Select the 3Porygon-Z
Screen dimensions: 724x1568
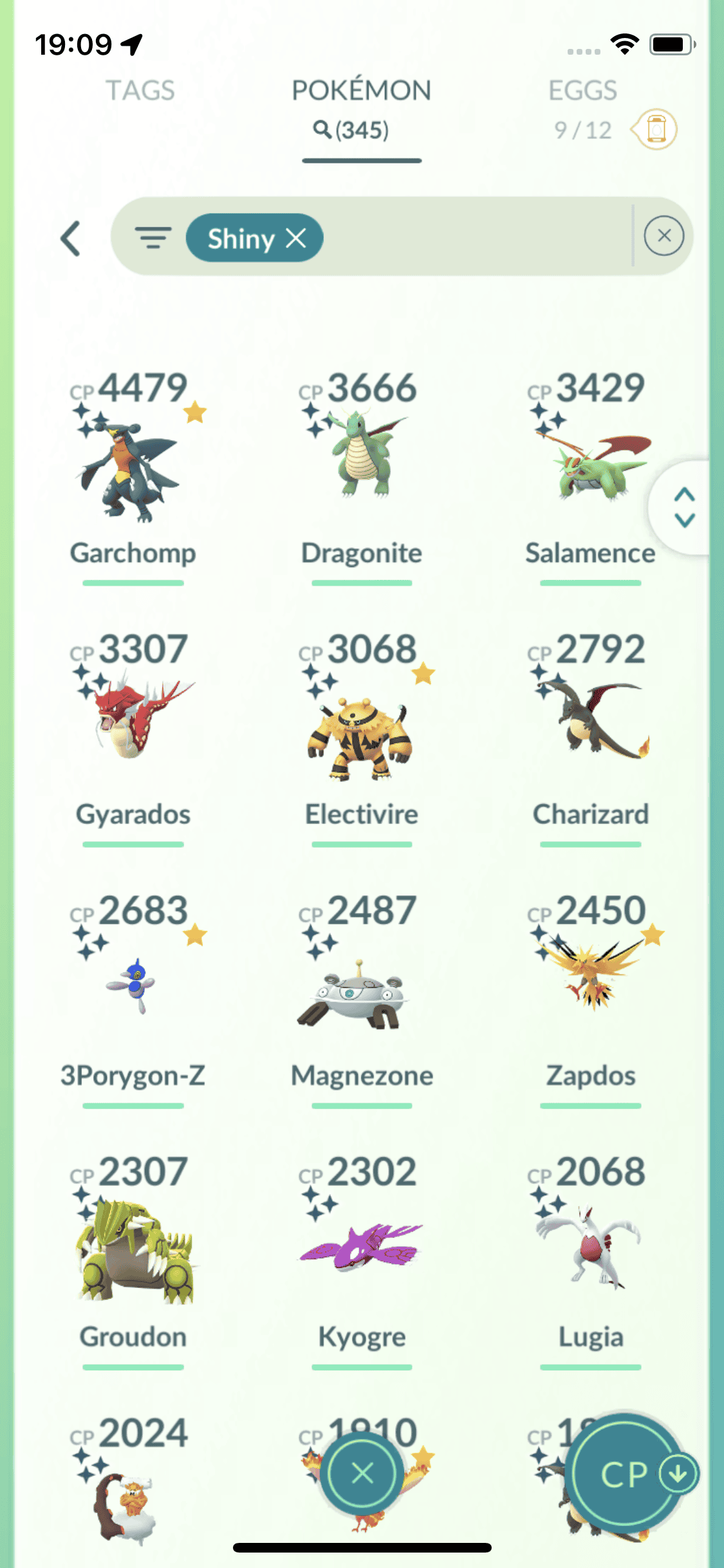point(133,999)
